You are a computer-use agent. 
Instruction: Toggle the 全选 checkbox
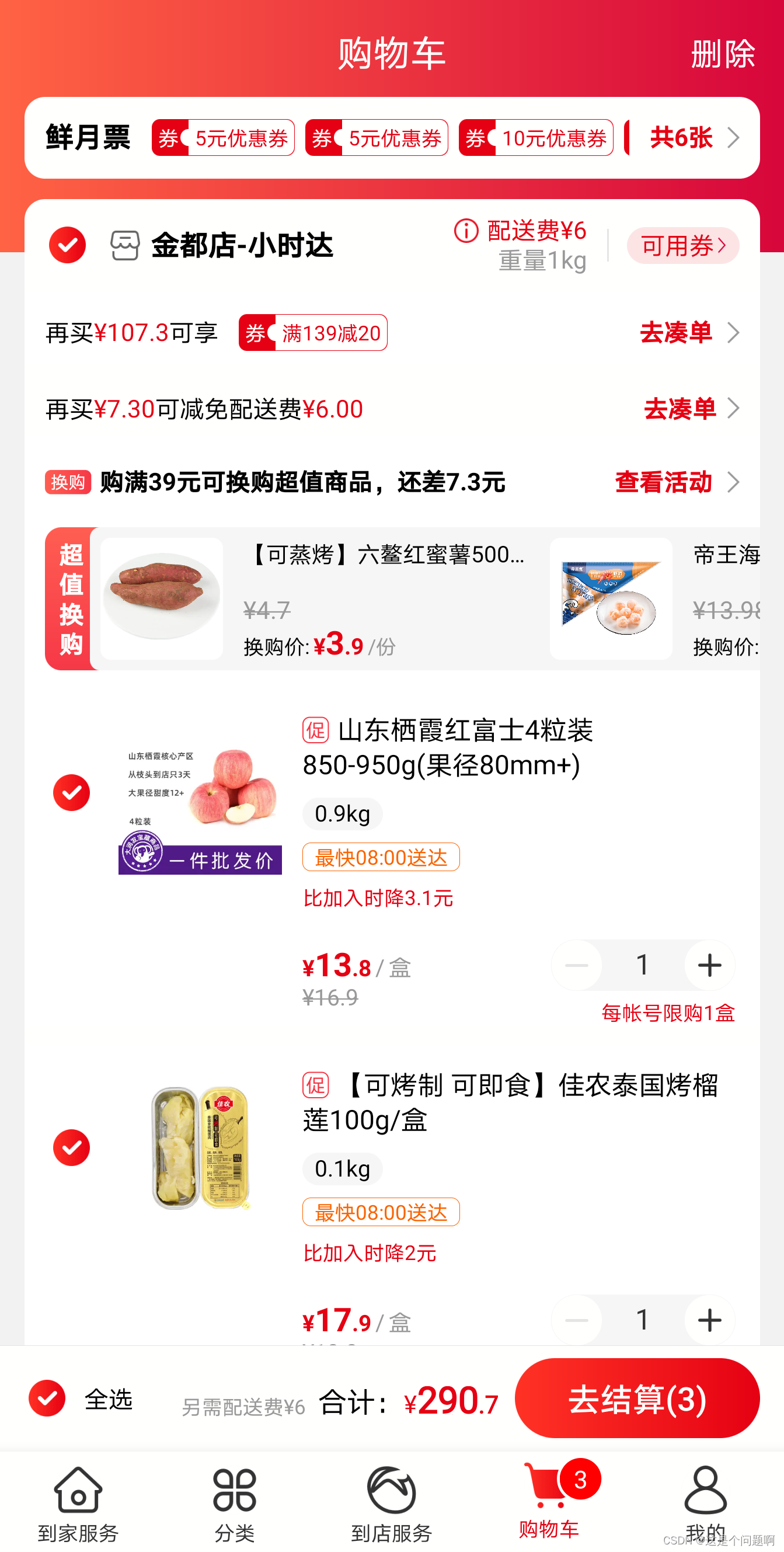47,1398
